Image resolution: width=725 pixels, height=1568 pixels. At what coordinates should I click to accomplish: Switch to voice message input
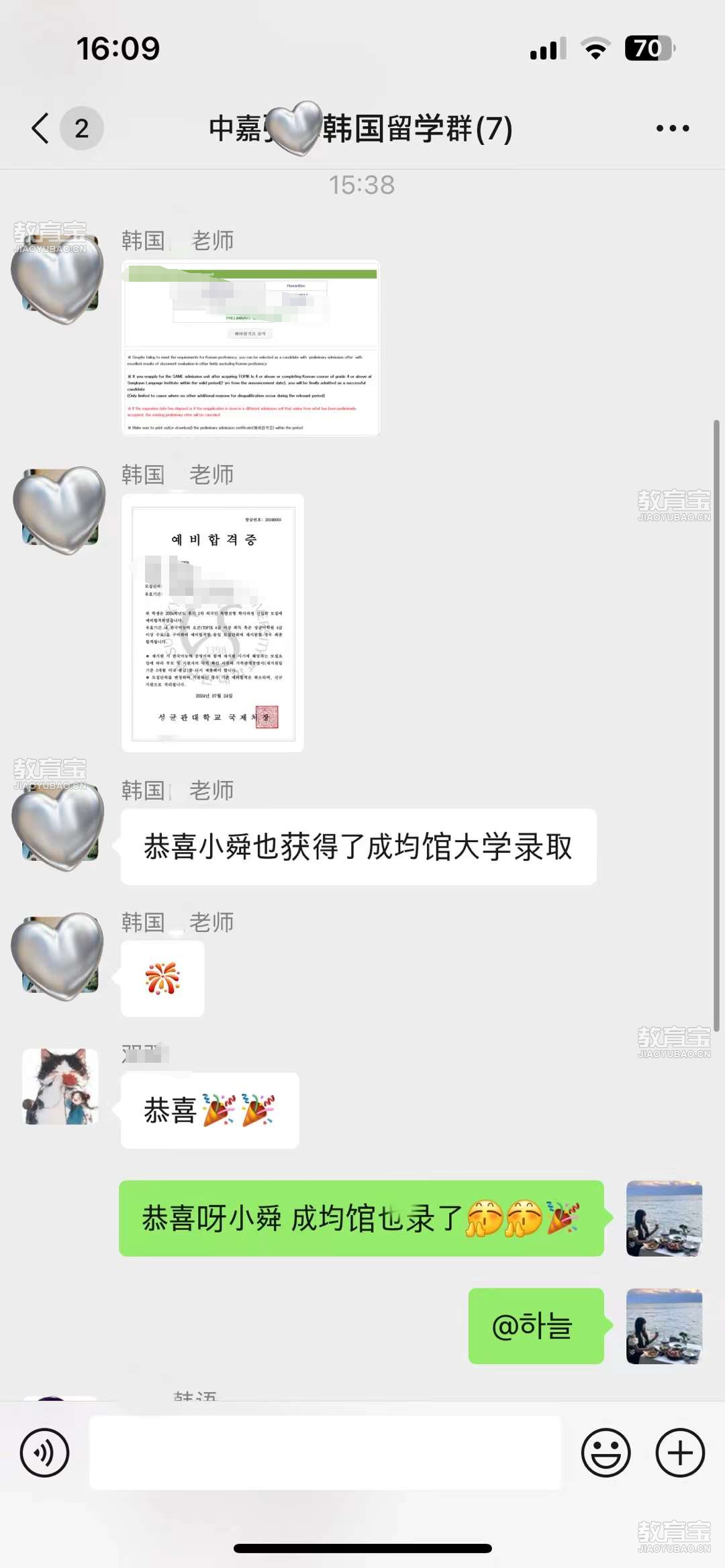click(x=44, y=1453)
